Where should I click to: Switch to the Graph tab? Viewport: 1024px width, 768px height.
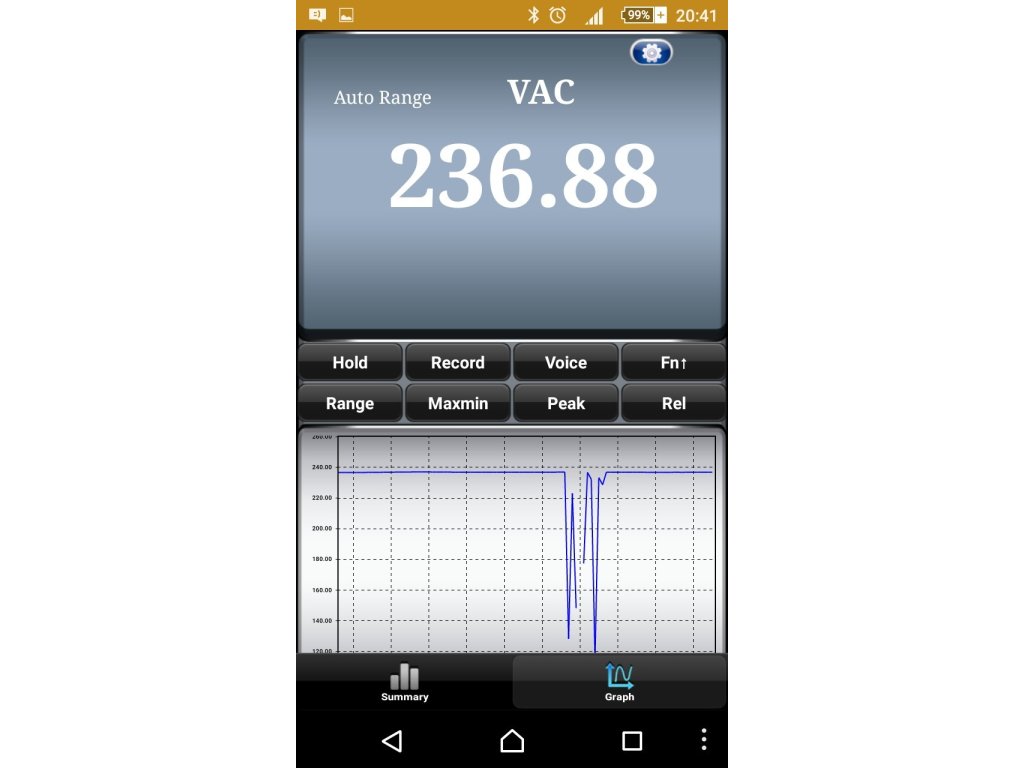coord(619,683)
